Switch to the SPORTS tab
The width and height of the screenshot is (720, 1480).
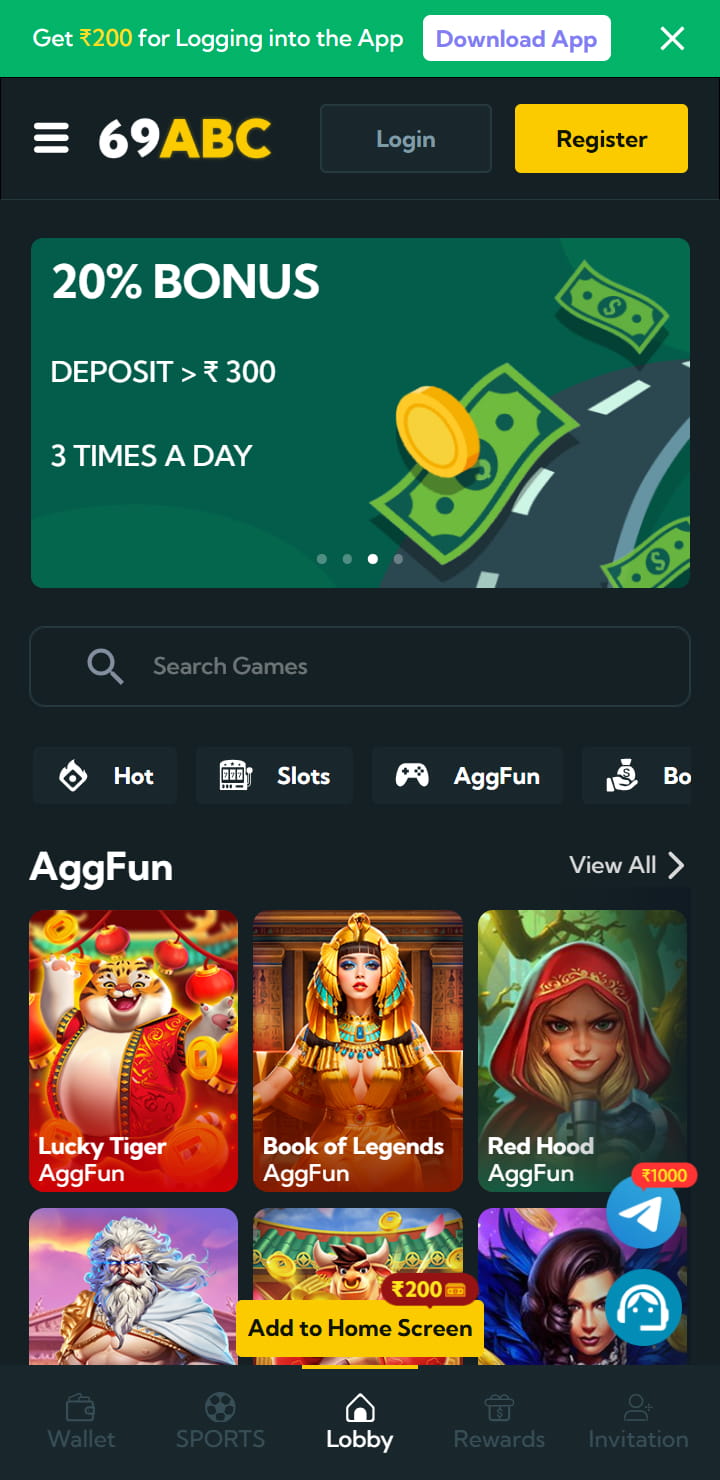click(x=220, y=1422)
